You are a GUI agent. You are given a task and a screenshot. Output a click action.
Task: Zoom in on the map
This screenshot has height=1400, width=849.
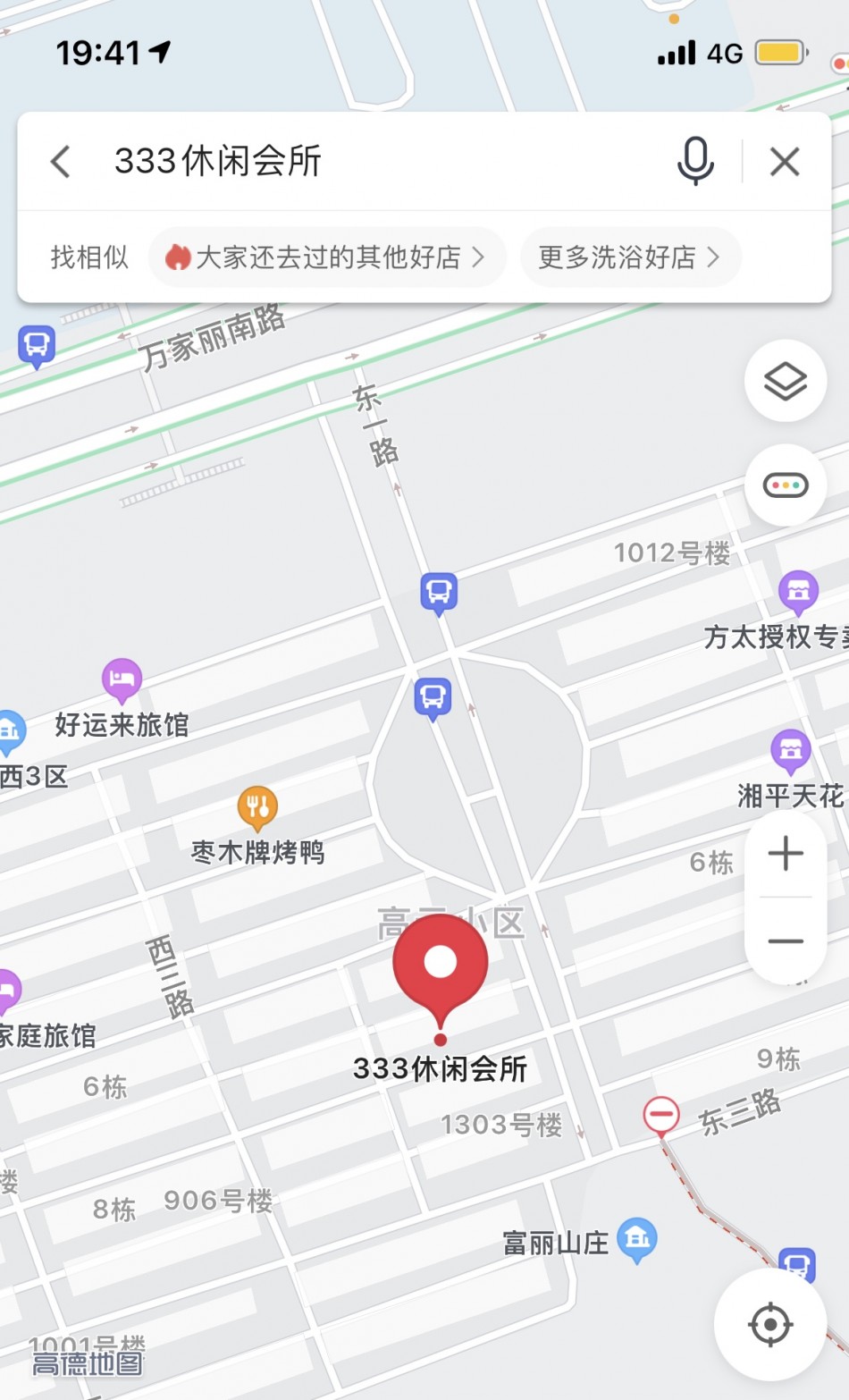click(x=785, y=854)
